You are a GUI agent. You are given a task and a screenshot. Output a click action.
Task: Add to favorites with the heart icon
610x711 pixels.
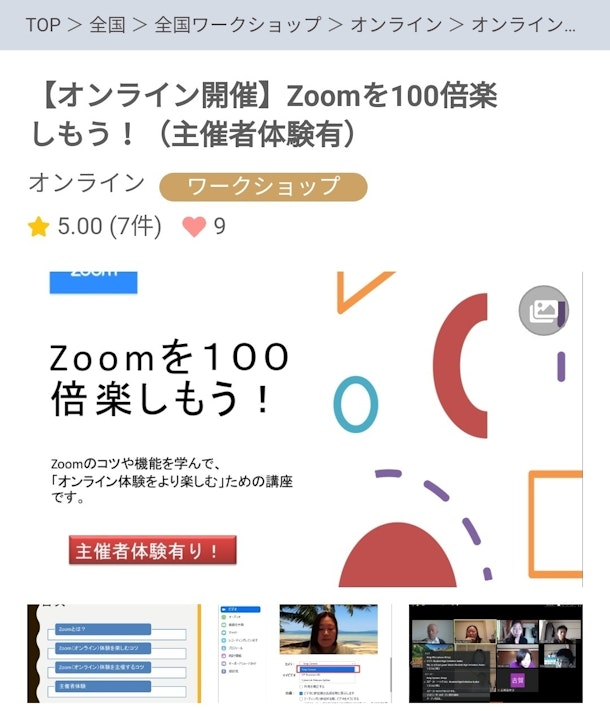(194, 227)
